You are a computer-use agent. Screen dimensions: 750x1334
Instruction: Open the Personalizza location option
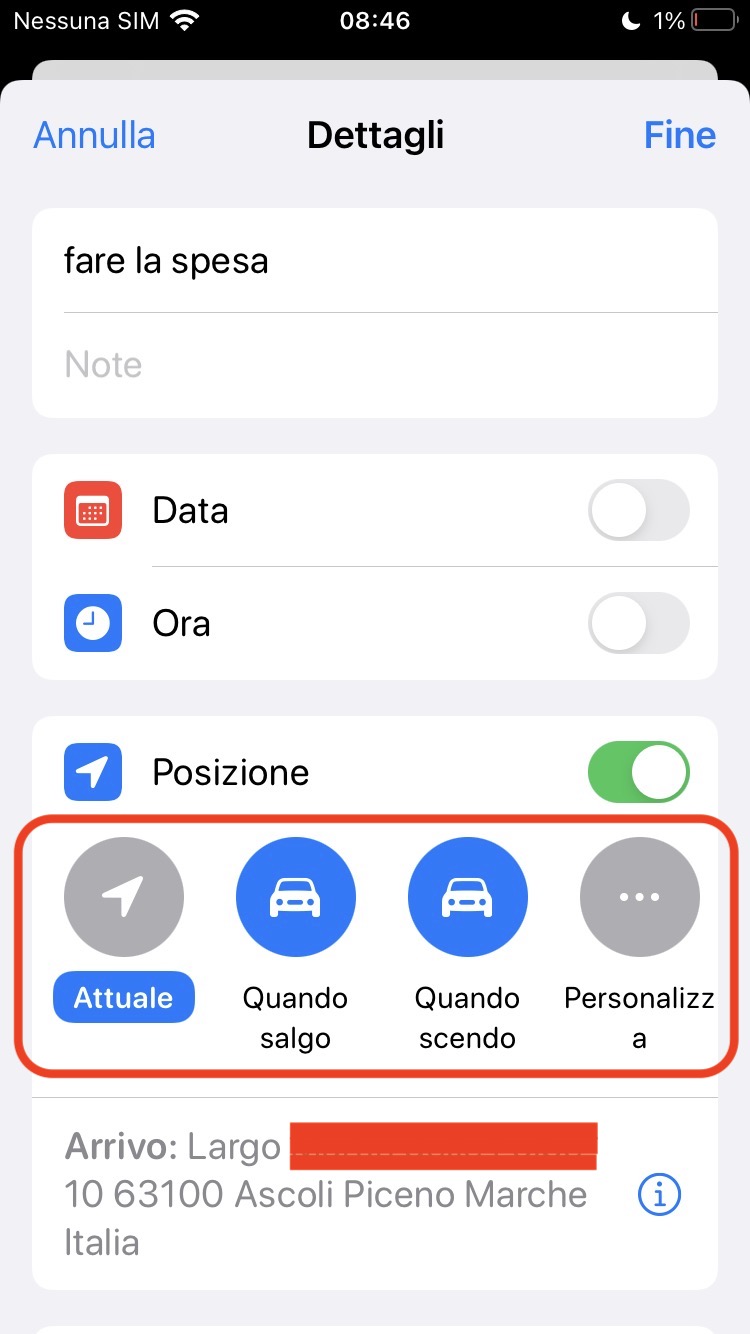point(639,897)
